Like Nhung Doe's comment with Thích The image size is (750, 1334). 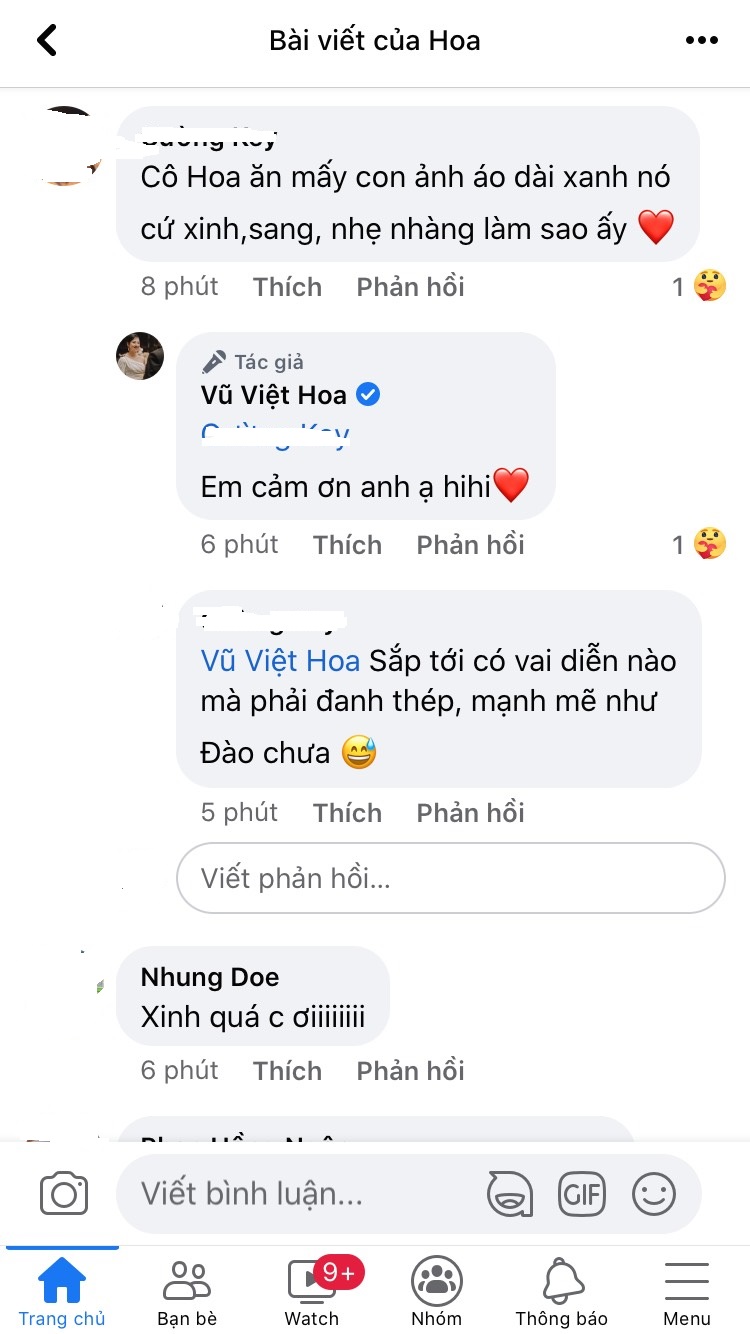tap(287, 1070)
